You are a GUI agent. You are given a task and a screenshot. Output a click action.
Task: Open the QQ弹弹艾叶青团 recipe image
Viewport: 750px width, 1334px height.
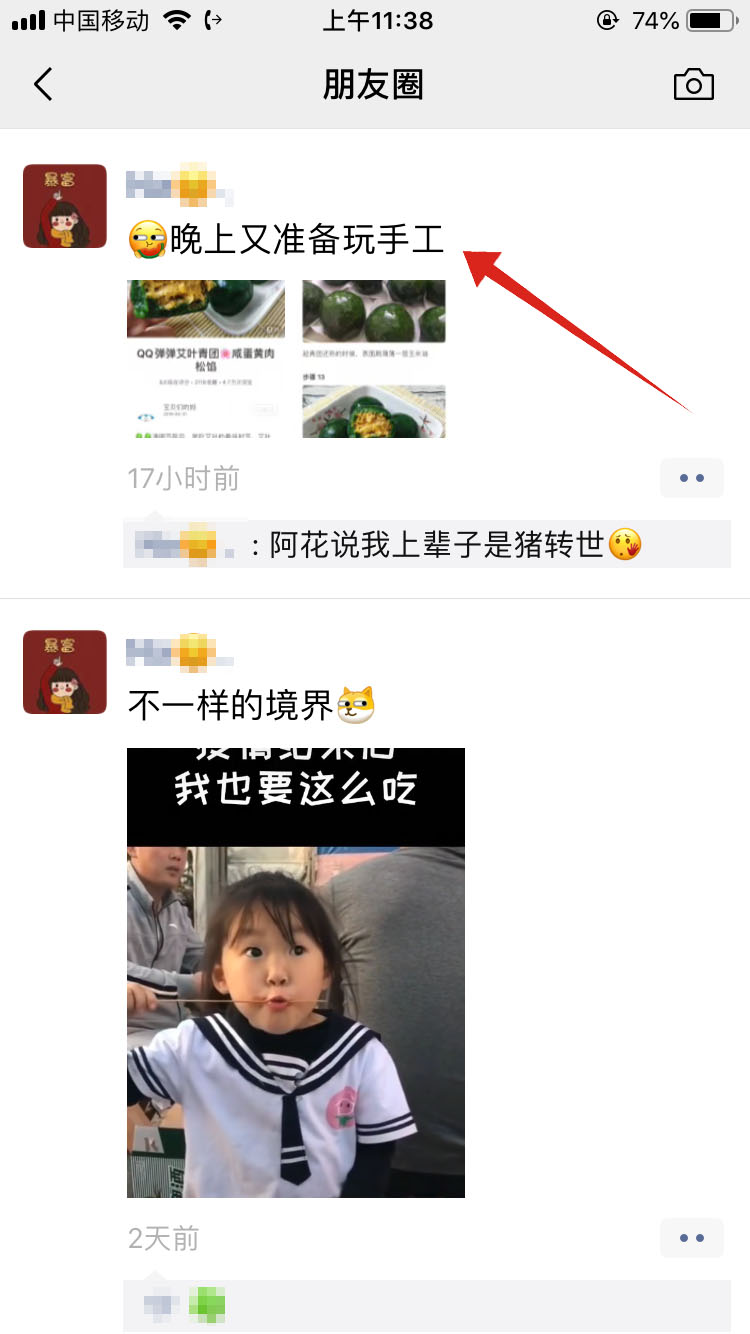(206, 358)
